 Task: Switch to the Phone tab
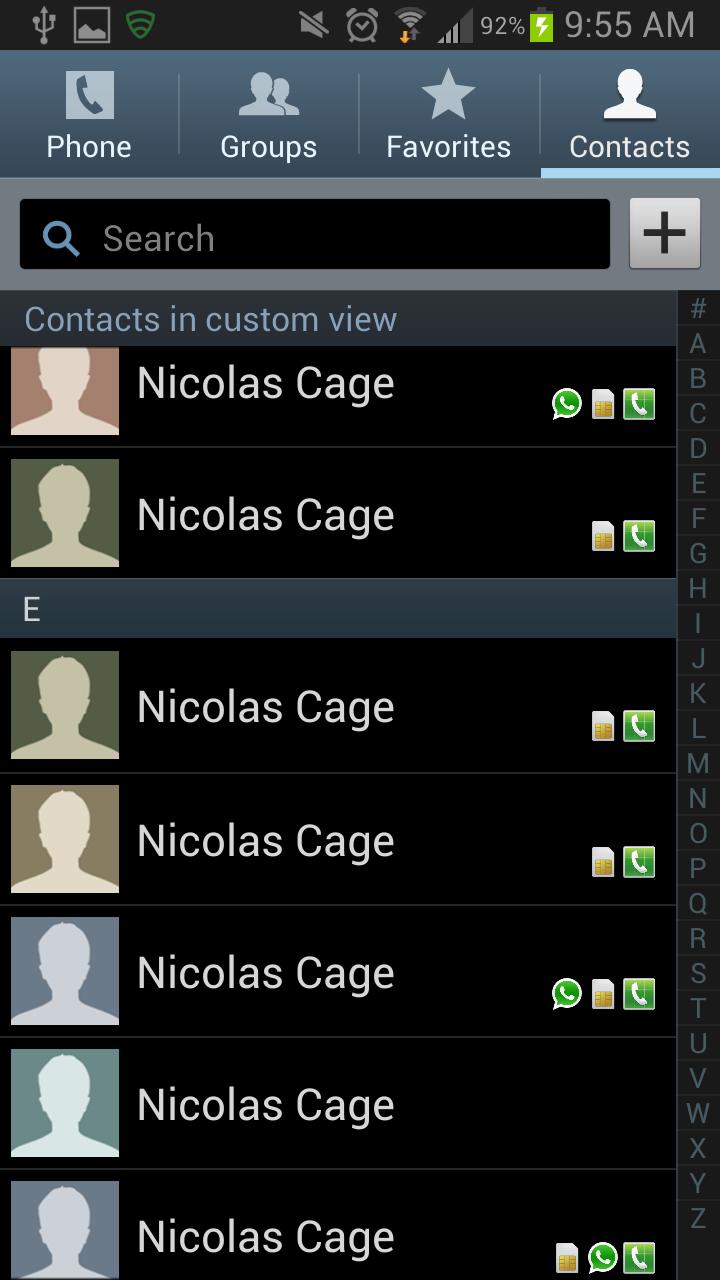click(89, 115)
